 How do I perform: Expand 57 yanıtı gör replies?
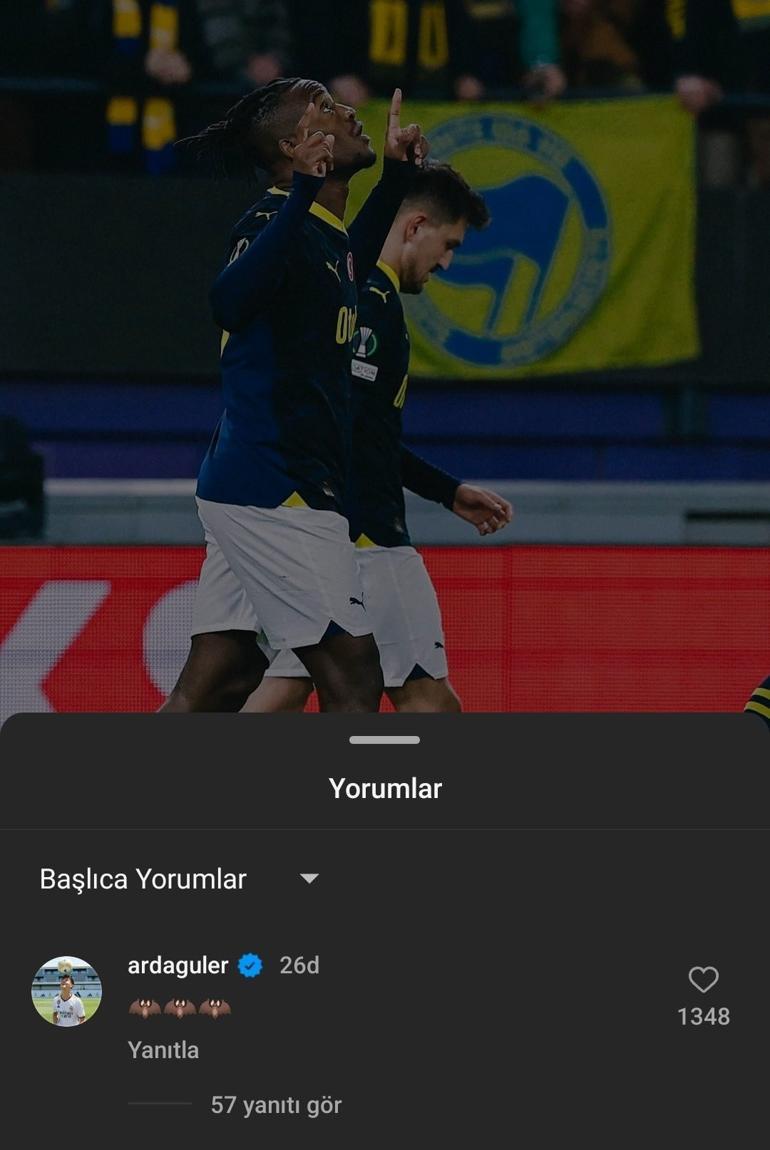[x=276, y=1105]
